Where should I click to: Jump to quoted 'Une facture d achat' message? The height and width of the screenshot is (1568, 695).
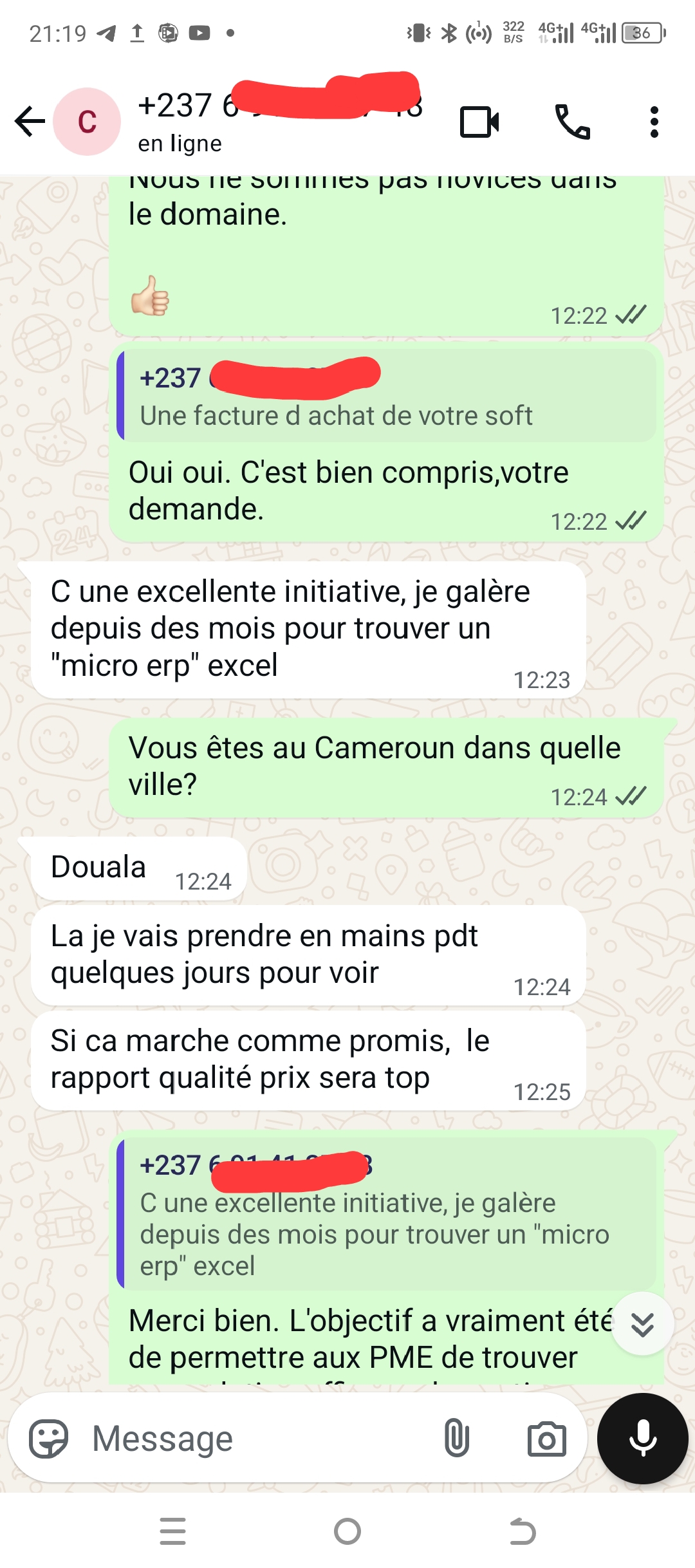coord(386,397)
